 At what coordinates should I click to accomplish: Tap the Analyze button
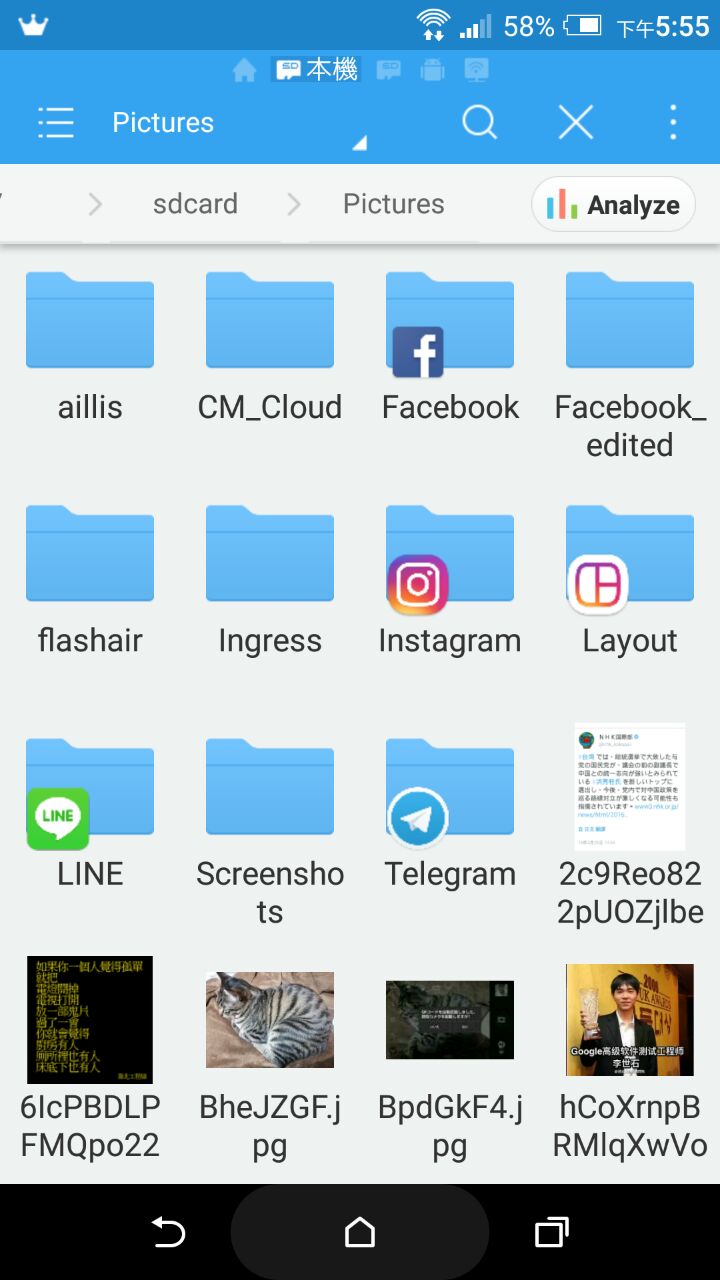point(613,205)
